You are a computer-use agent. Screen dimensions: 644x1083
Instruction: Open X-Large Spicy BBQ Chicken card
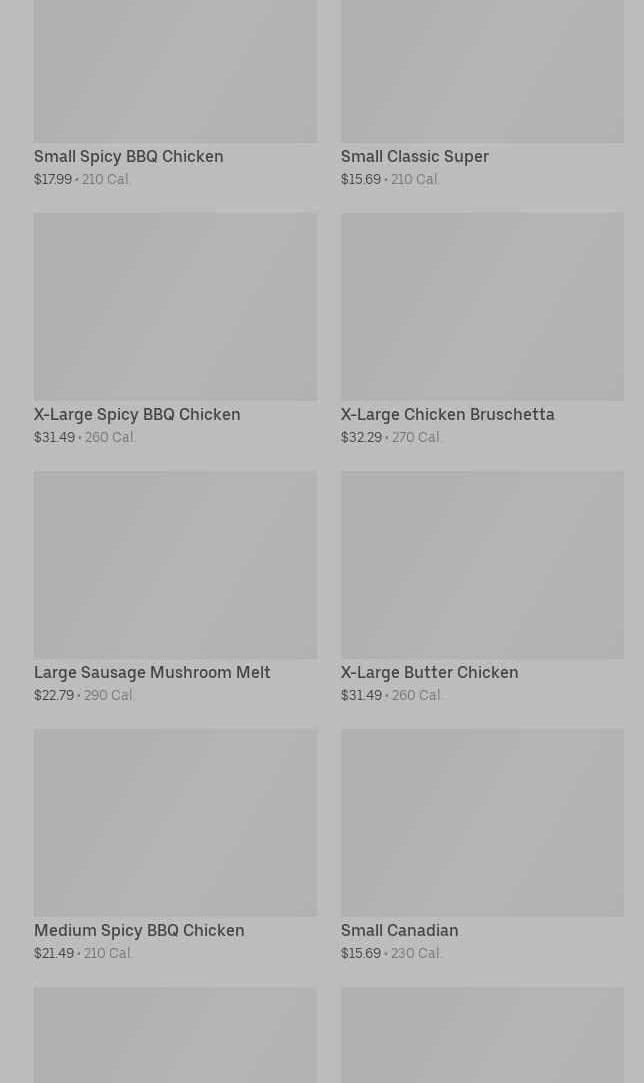point(176,329)
